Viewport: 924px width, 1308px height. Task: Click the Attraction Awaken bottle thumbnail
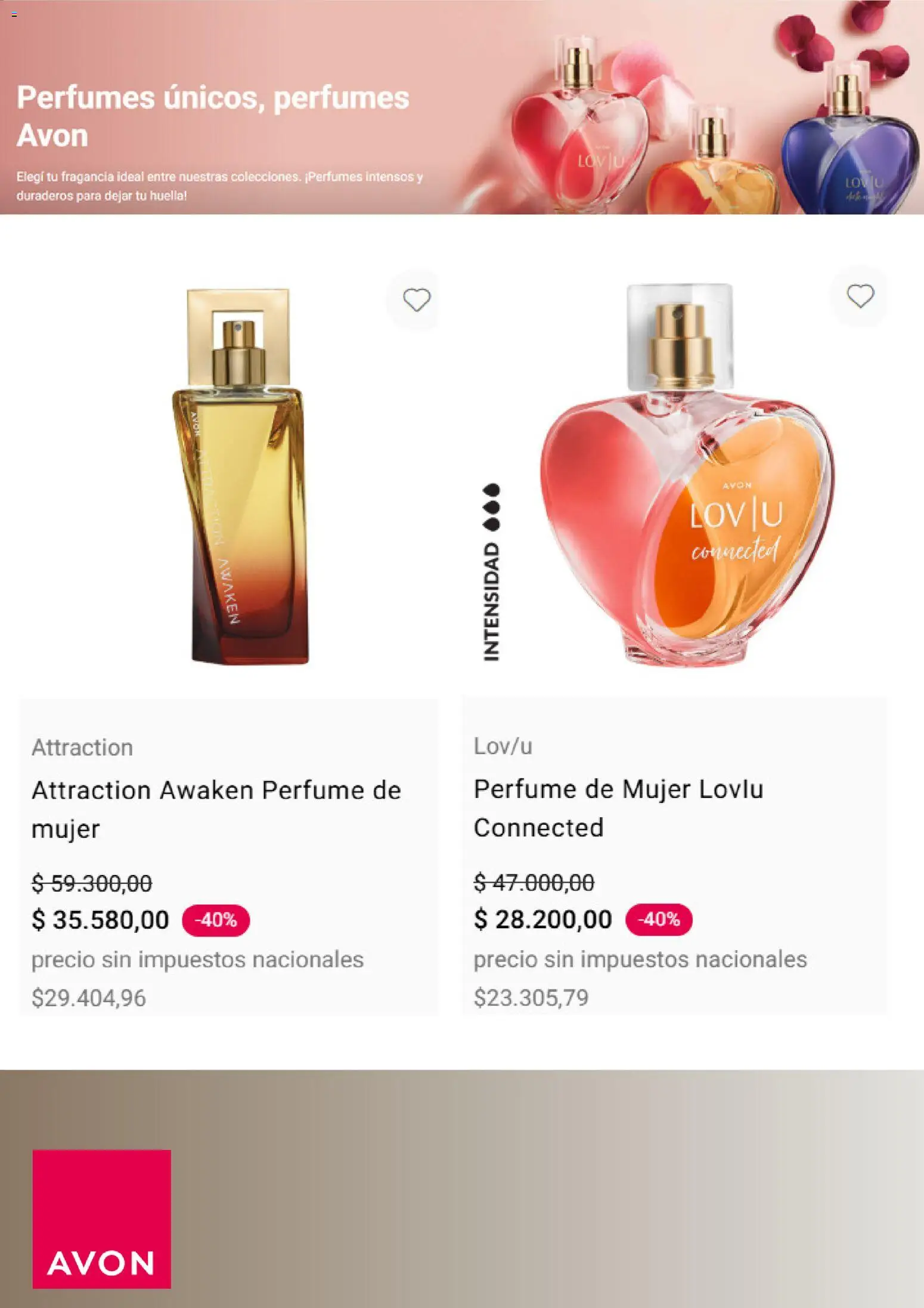click(238, 477)
